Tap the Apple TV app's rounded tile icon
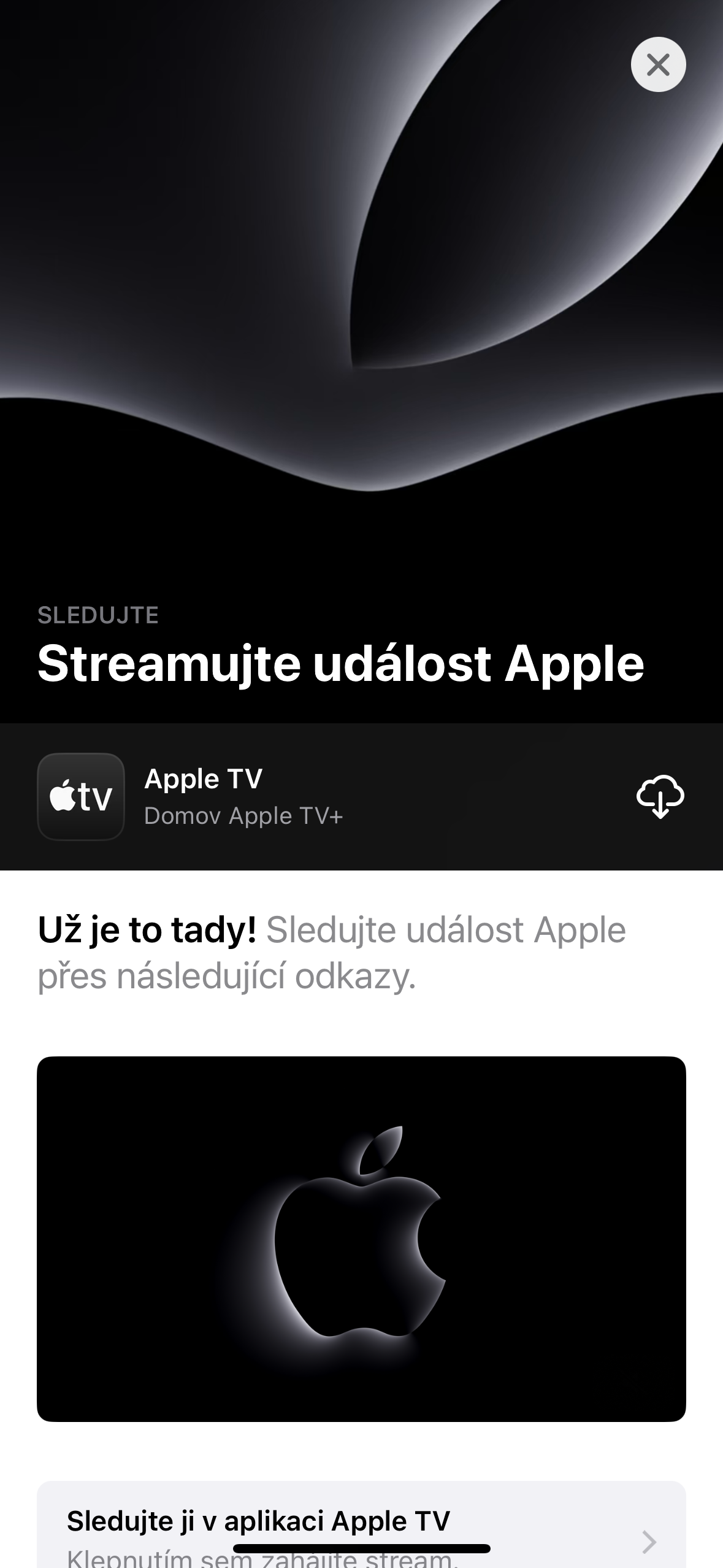Image resolution: width=723 pixels, height=1568 pixels. point(81,796)
